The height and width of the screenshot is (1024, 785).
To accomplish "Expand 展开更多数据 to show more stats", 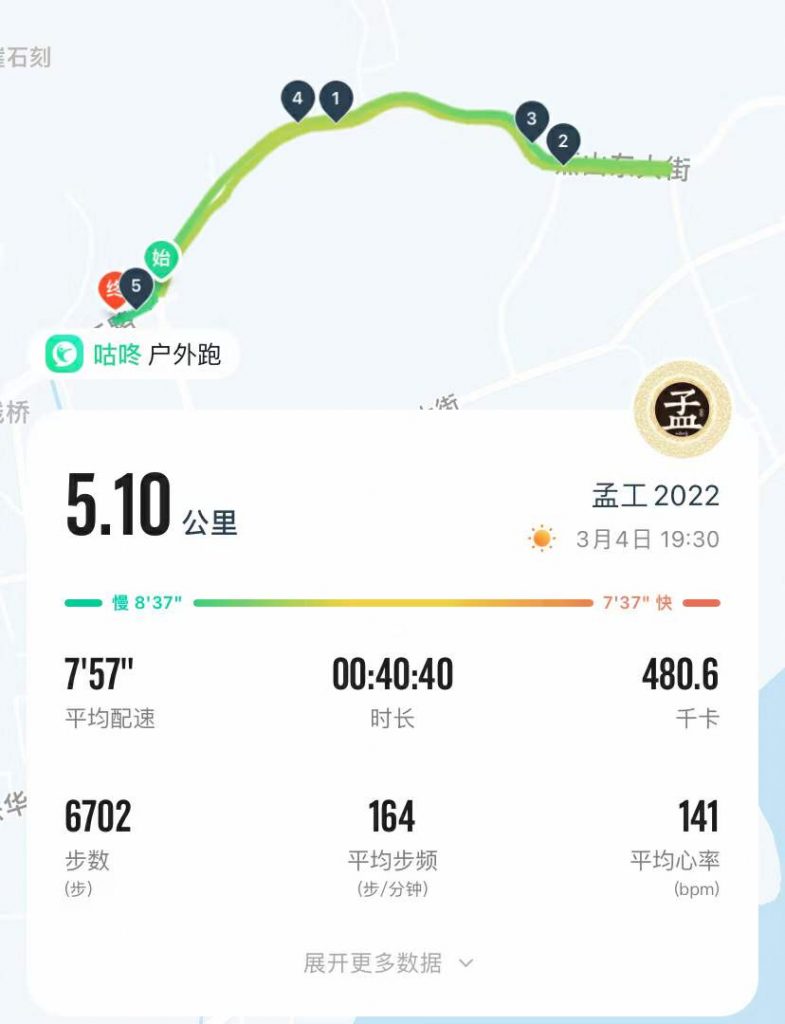I will (x=389, y=963).
